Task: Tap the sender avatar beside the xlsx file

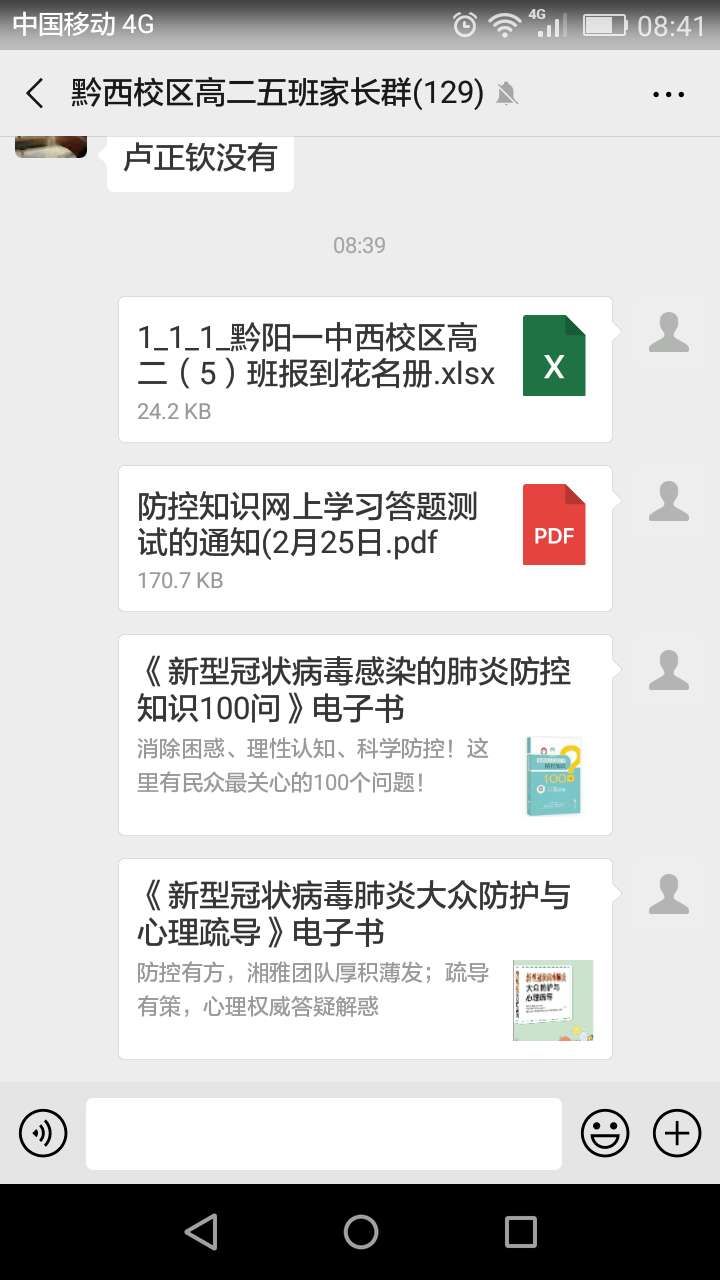Action: point(669,332)
